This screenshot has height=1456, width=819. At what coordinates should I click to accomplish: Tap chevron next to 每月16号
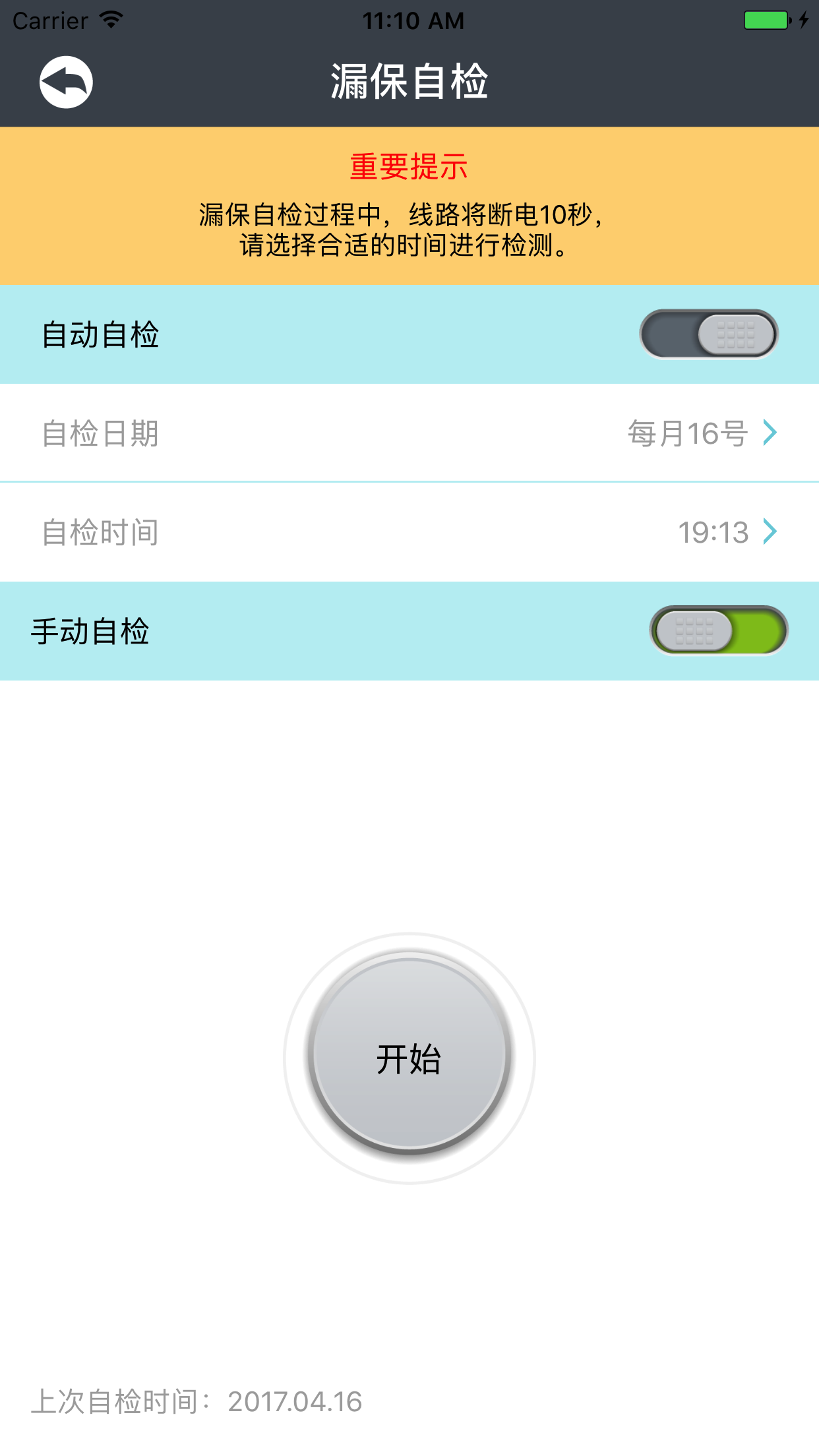point(770,433)
